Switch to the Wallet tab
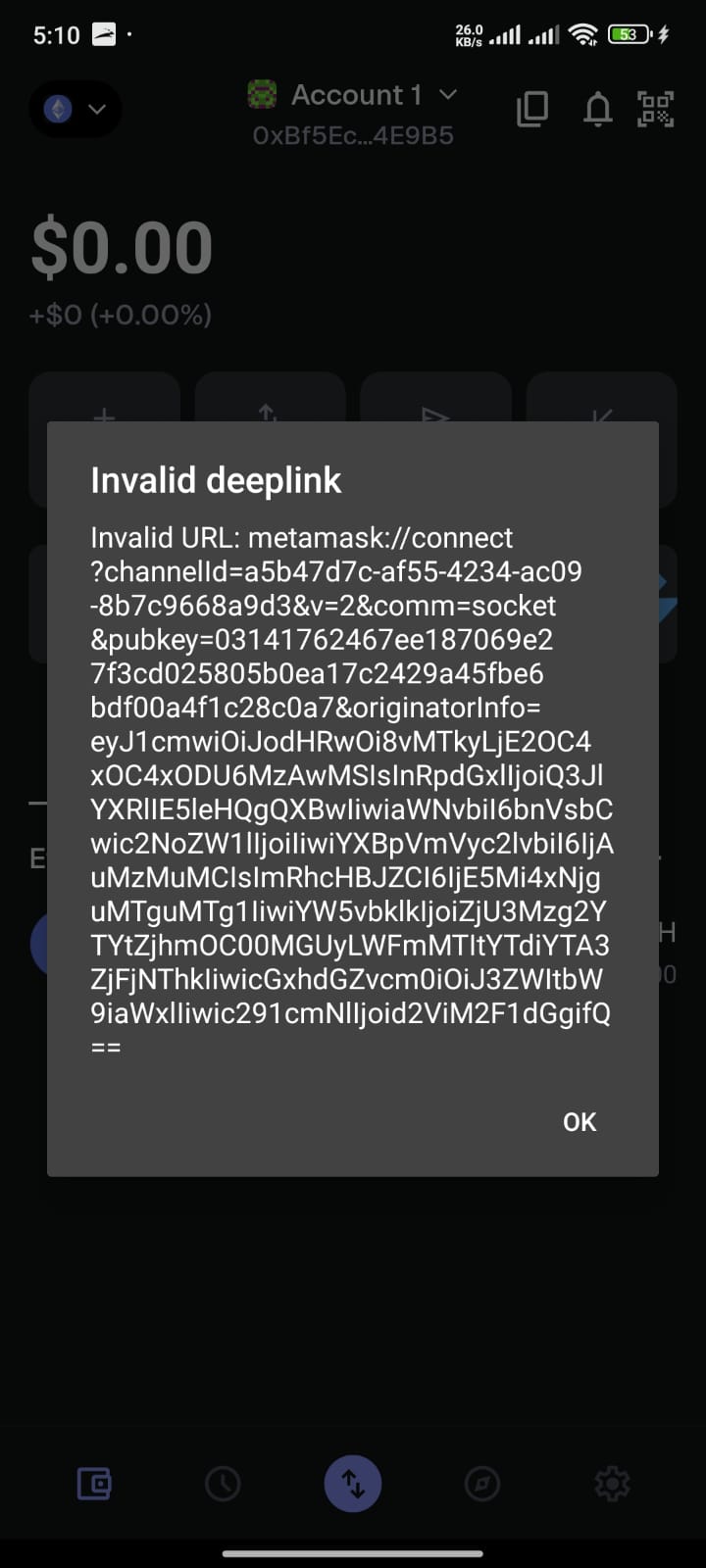Screen dimensions: 706x1568 pyautogui.click(x=94, y=1484)
